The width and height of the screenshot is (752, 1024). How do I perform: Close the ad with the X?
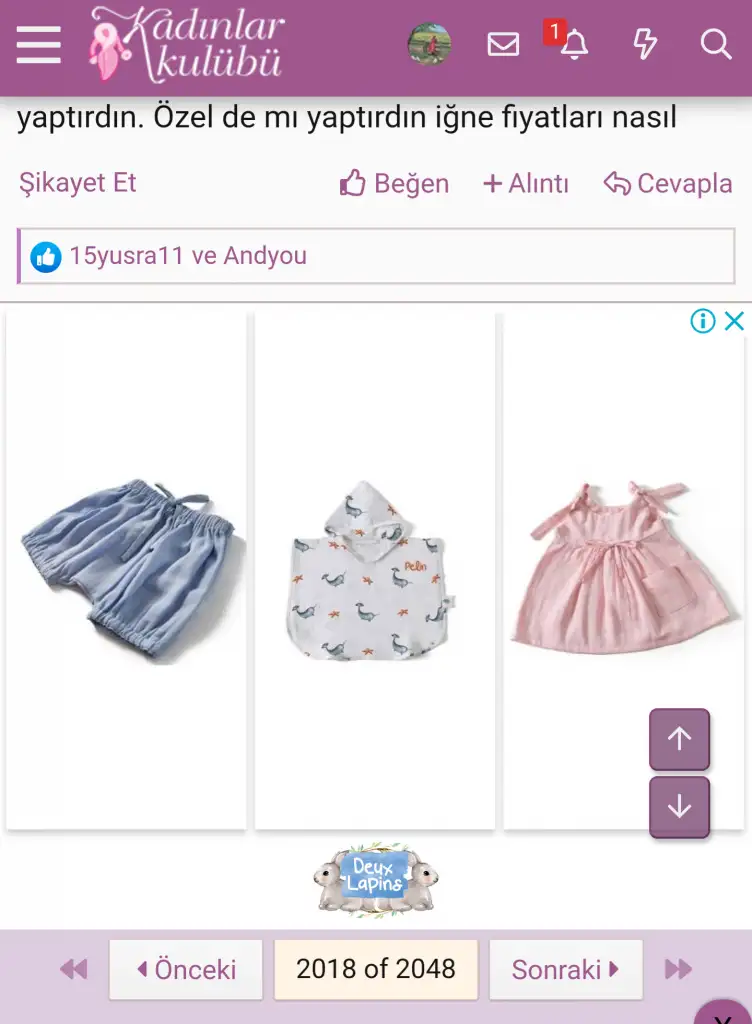coord(734,321)
